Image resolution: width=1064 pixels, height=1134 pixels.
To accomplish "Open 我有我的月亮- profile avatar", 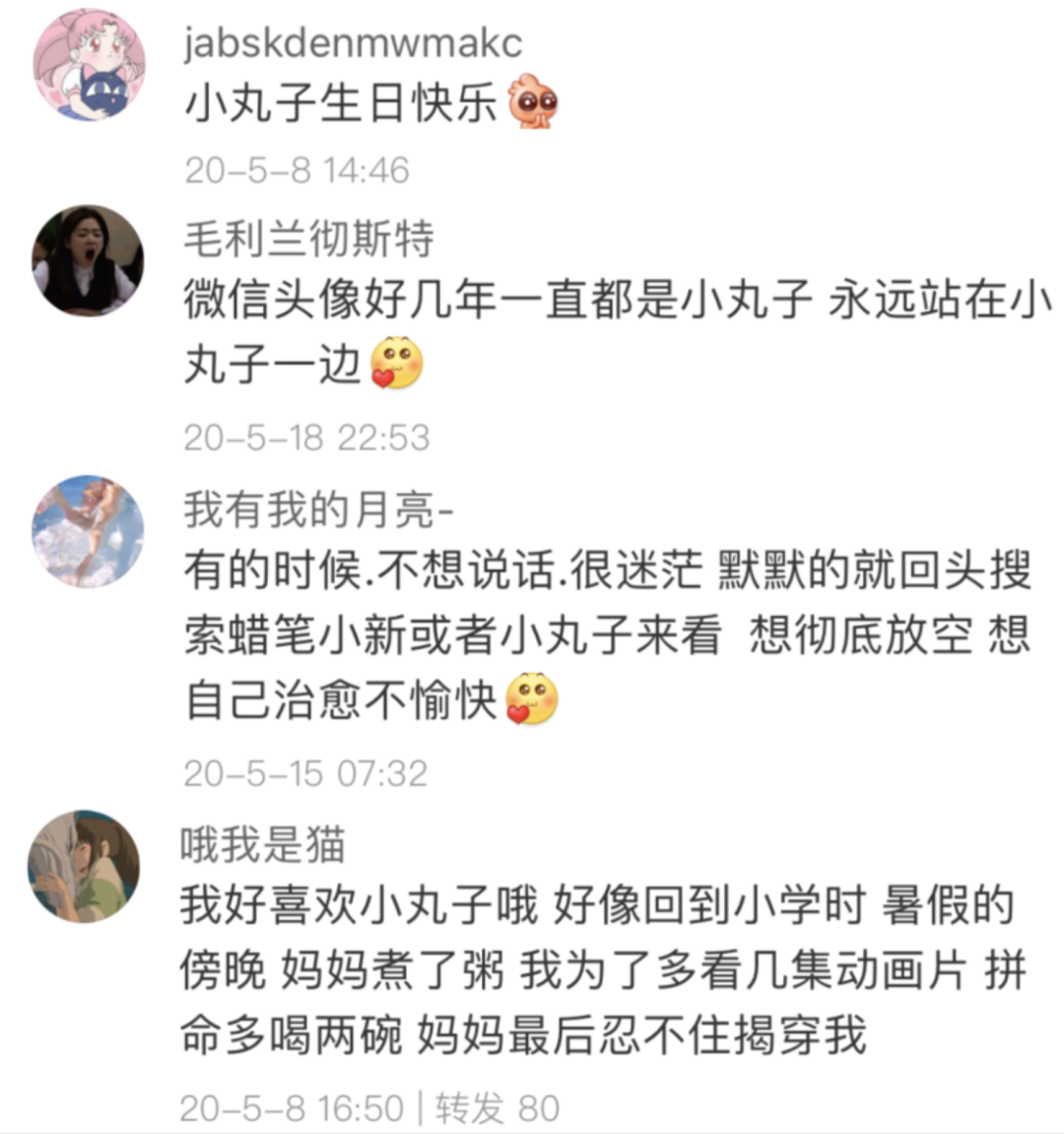I will tap(89, 532).
